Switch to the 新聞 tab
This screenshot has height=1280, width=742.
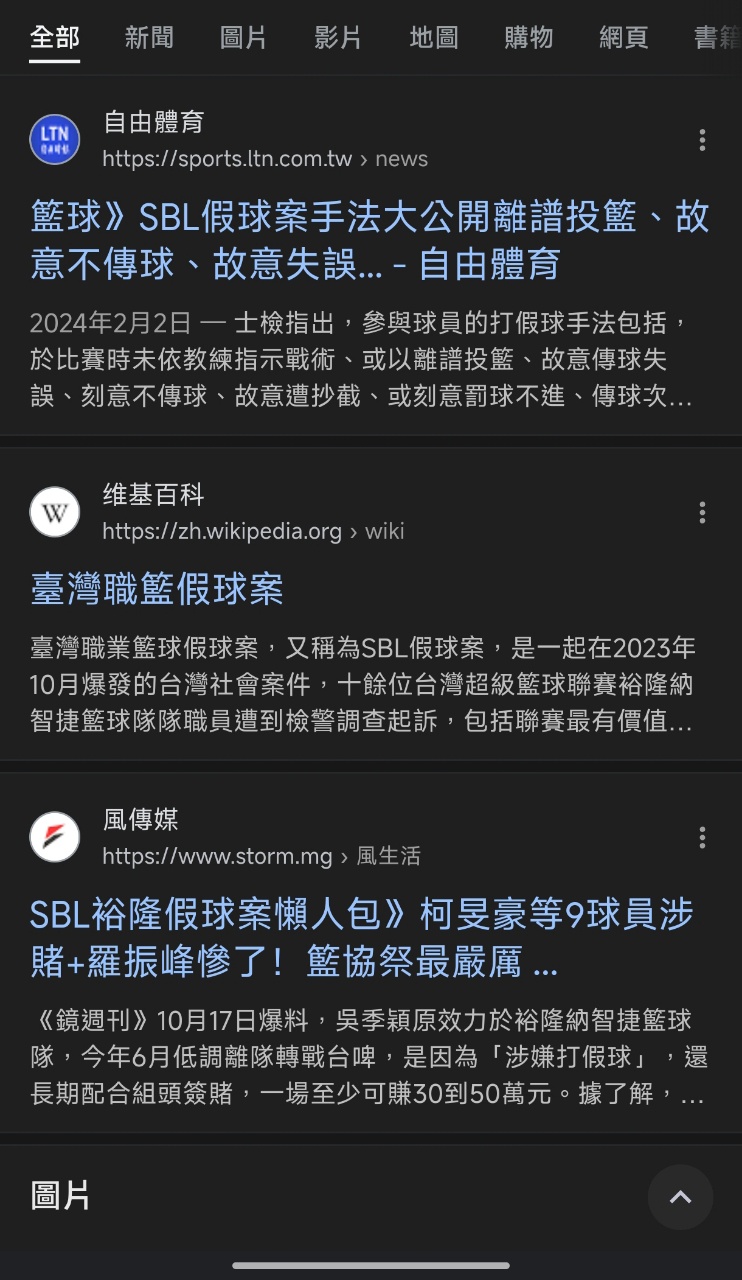149,38
